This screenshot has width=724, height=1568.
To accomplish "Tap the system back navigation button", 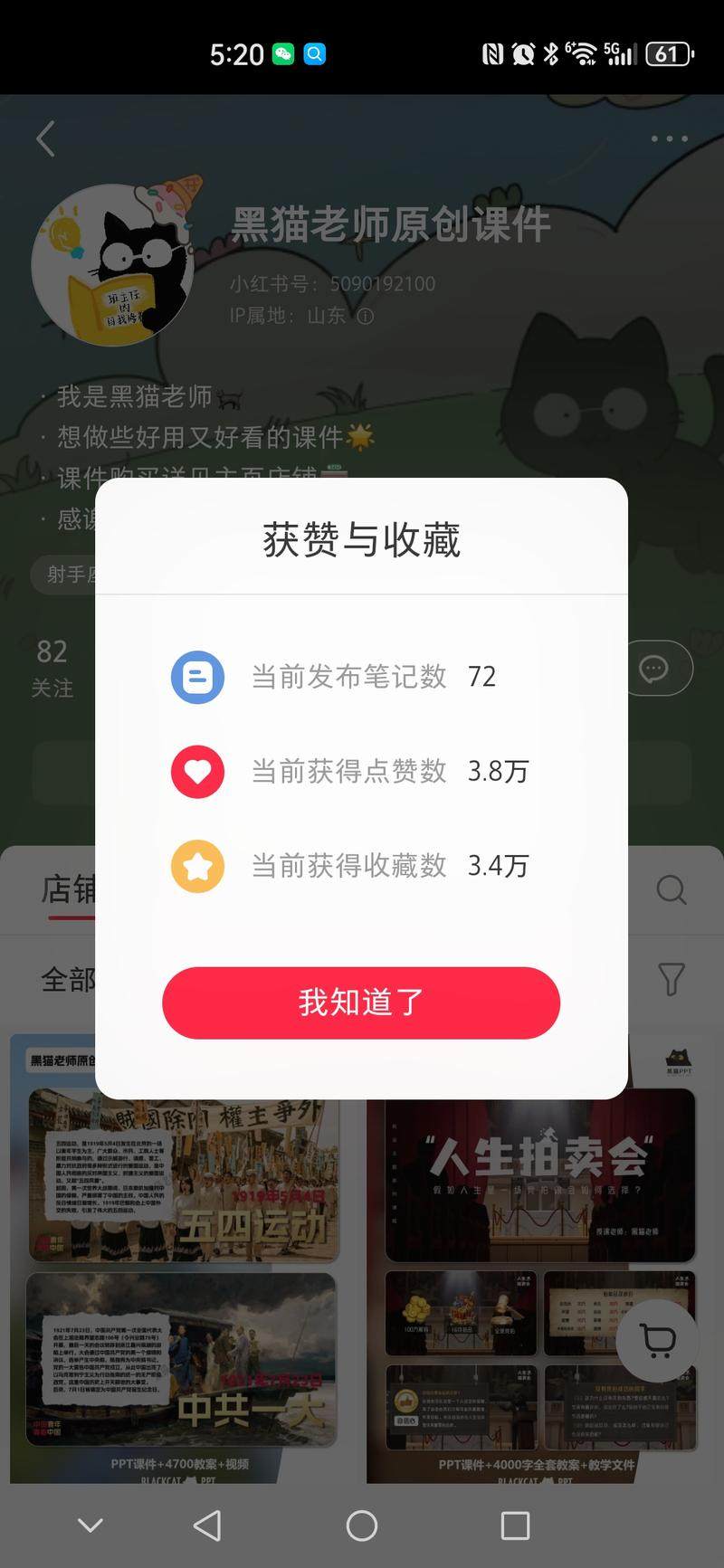I will pos(207,1525).
